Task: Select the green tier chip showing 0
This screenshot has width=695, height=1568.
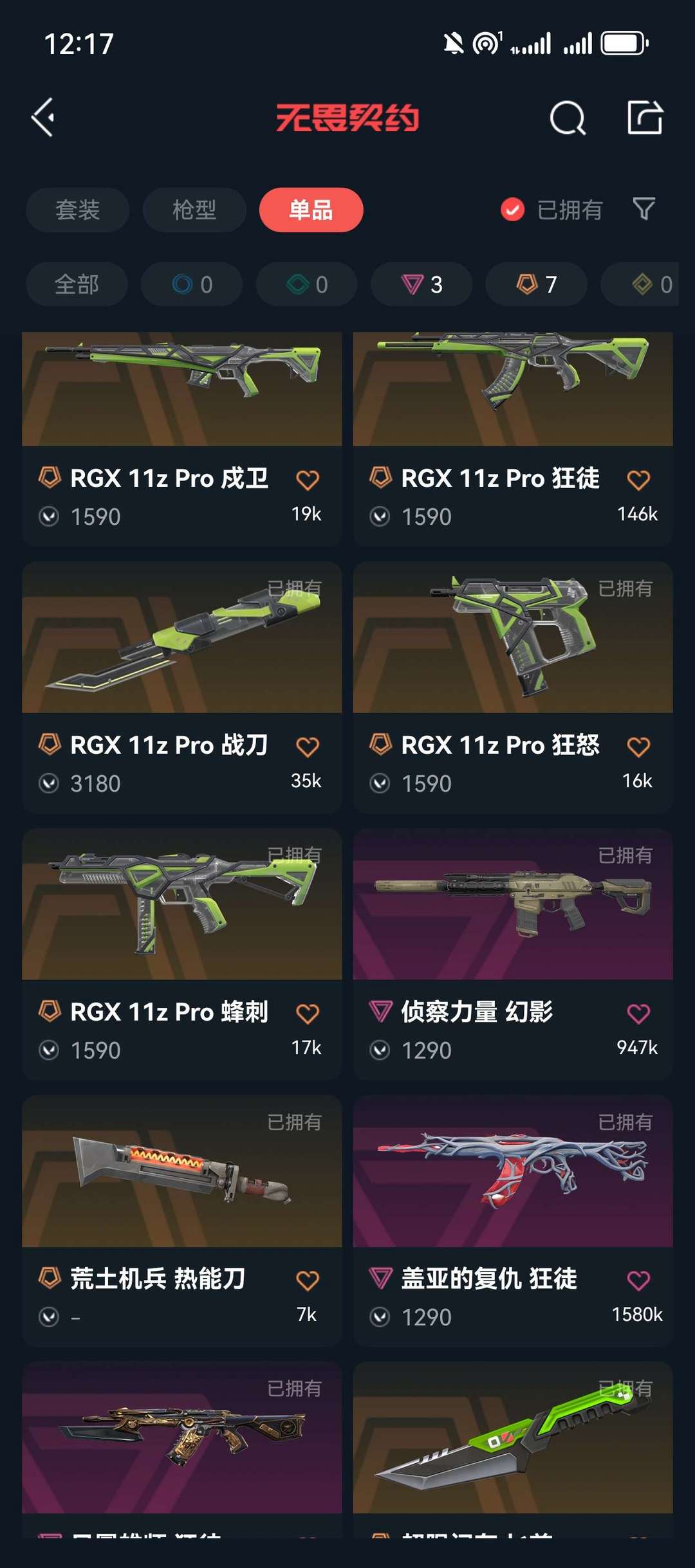Action: tap(307, 284)
